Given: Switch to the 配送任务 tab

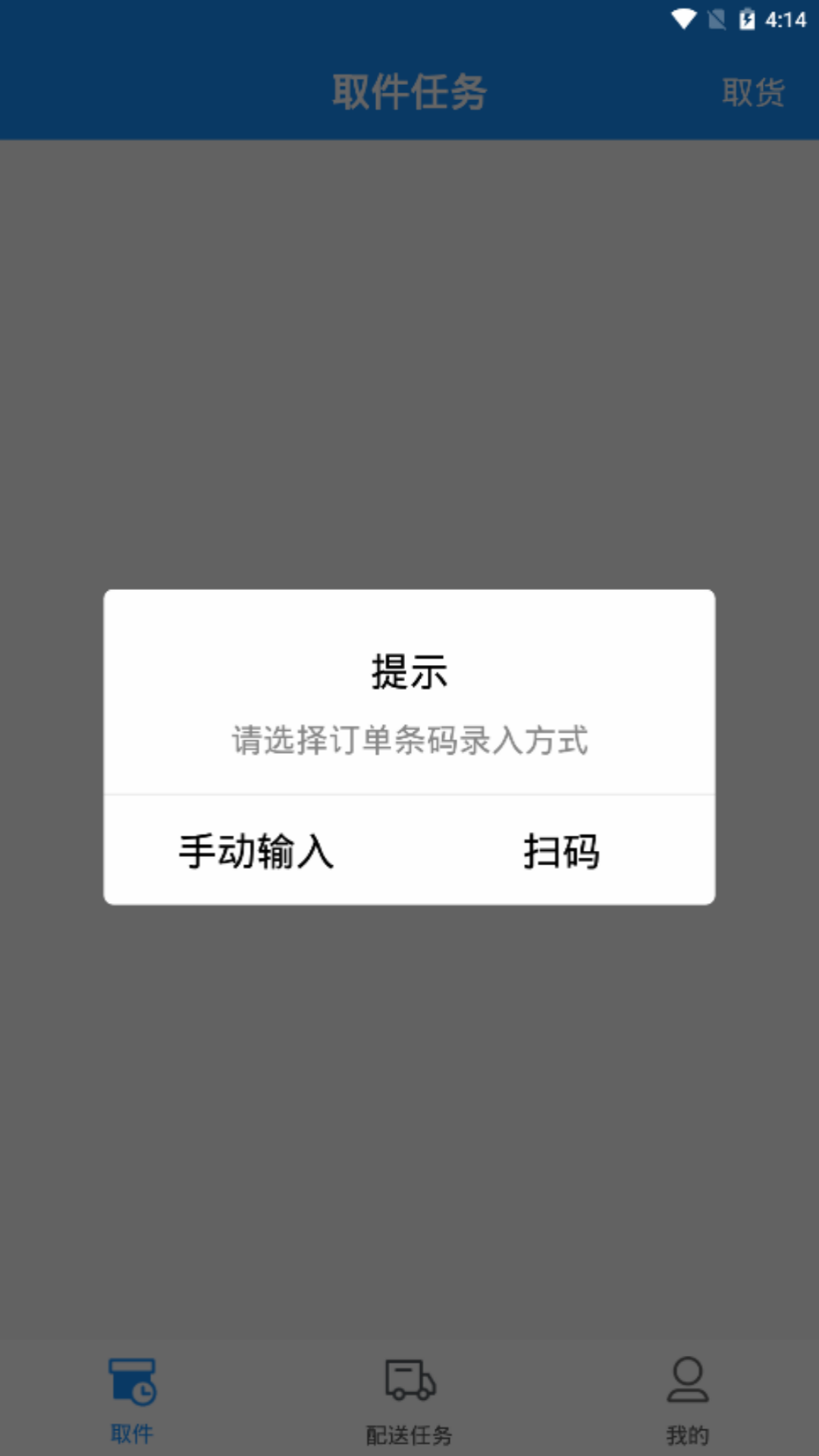Looking at the screenshot, I should 409,1400.
